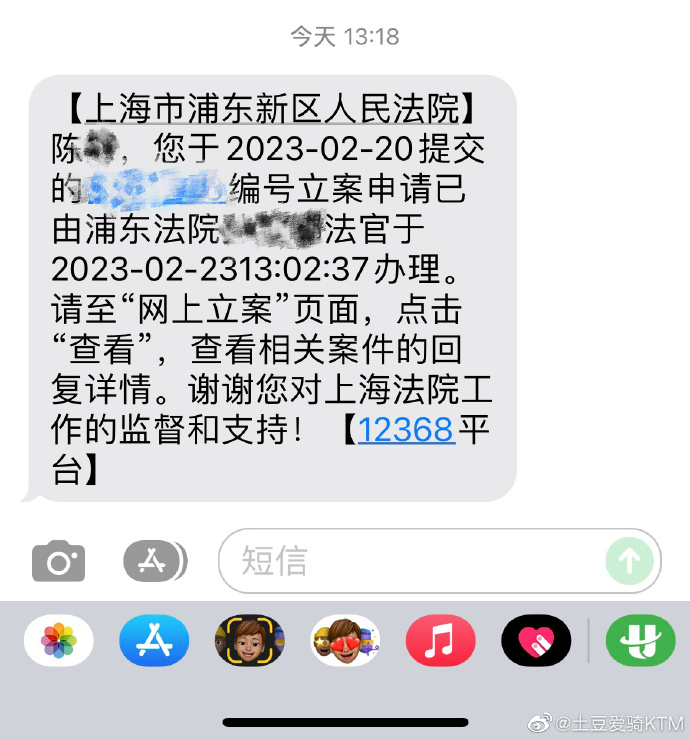Open the camera to attach a photo

point(58,561)
